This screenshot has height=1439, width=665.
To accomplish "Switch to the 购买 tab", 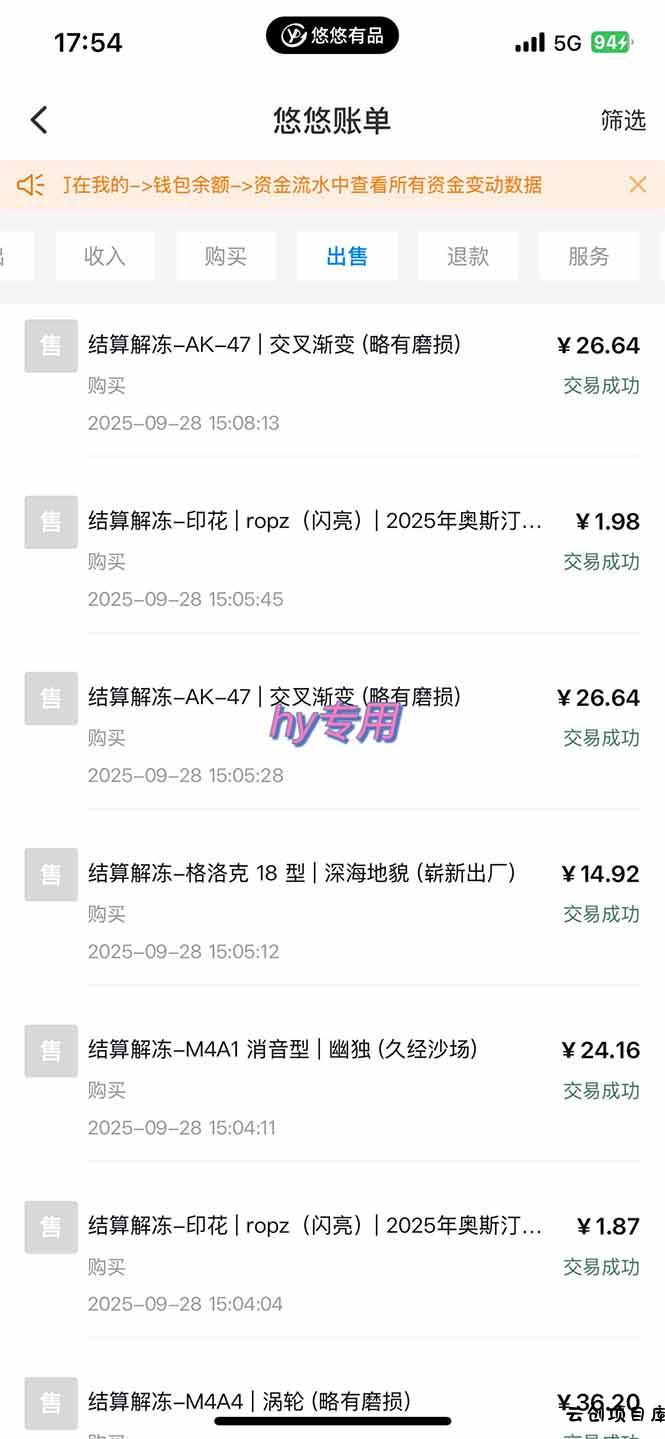I will pyautogui.click(x=226, y=256).
